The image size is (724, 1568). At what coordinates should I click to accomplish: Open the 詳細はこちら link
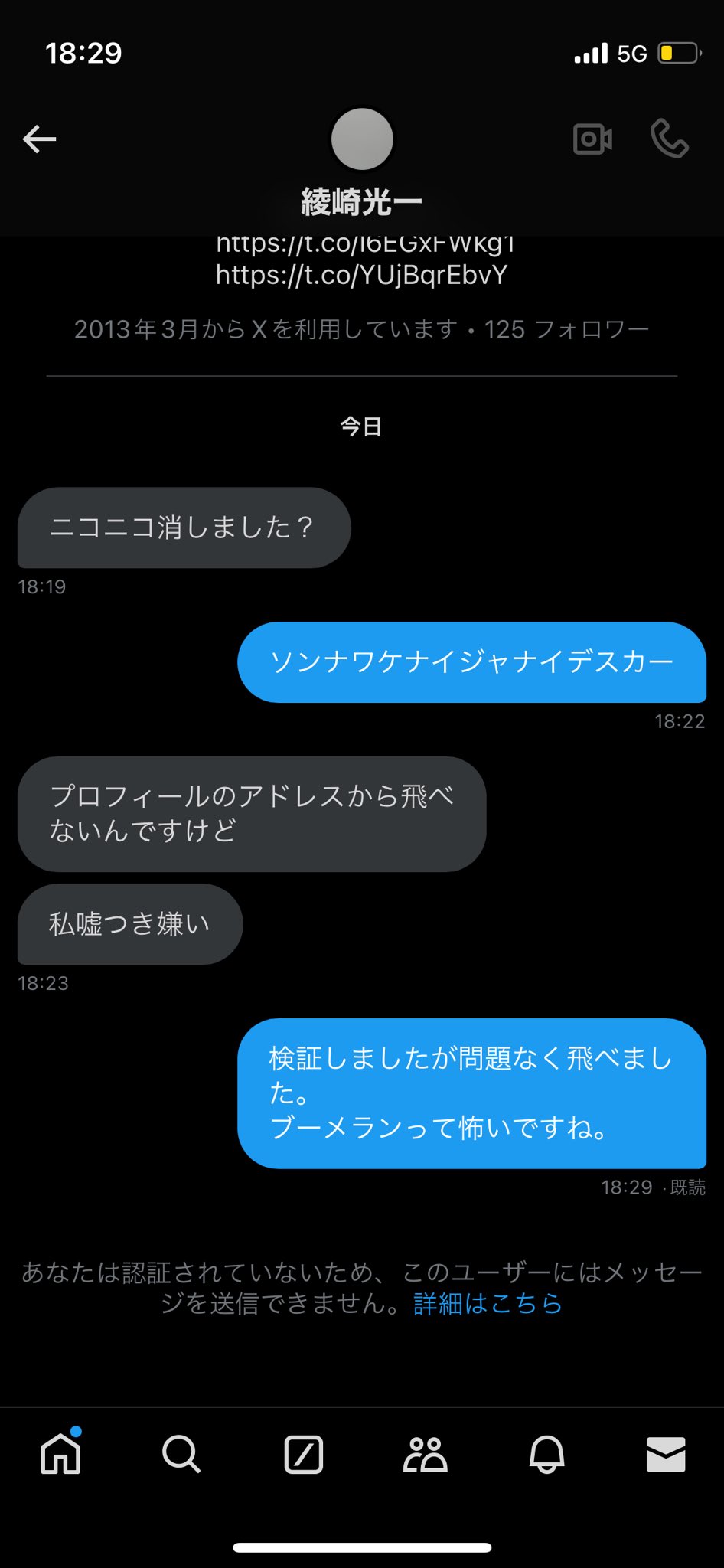(488, 1303)
